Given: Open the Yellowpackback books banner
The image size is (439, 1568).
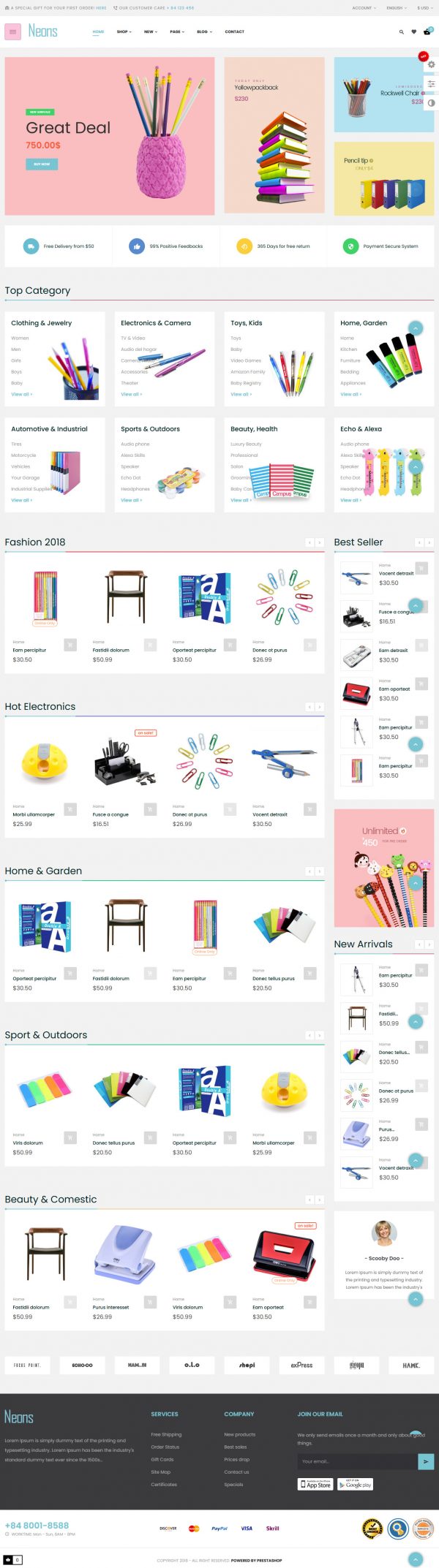Looking at the screenshot, I should point(274,135).
